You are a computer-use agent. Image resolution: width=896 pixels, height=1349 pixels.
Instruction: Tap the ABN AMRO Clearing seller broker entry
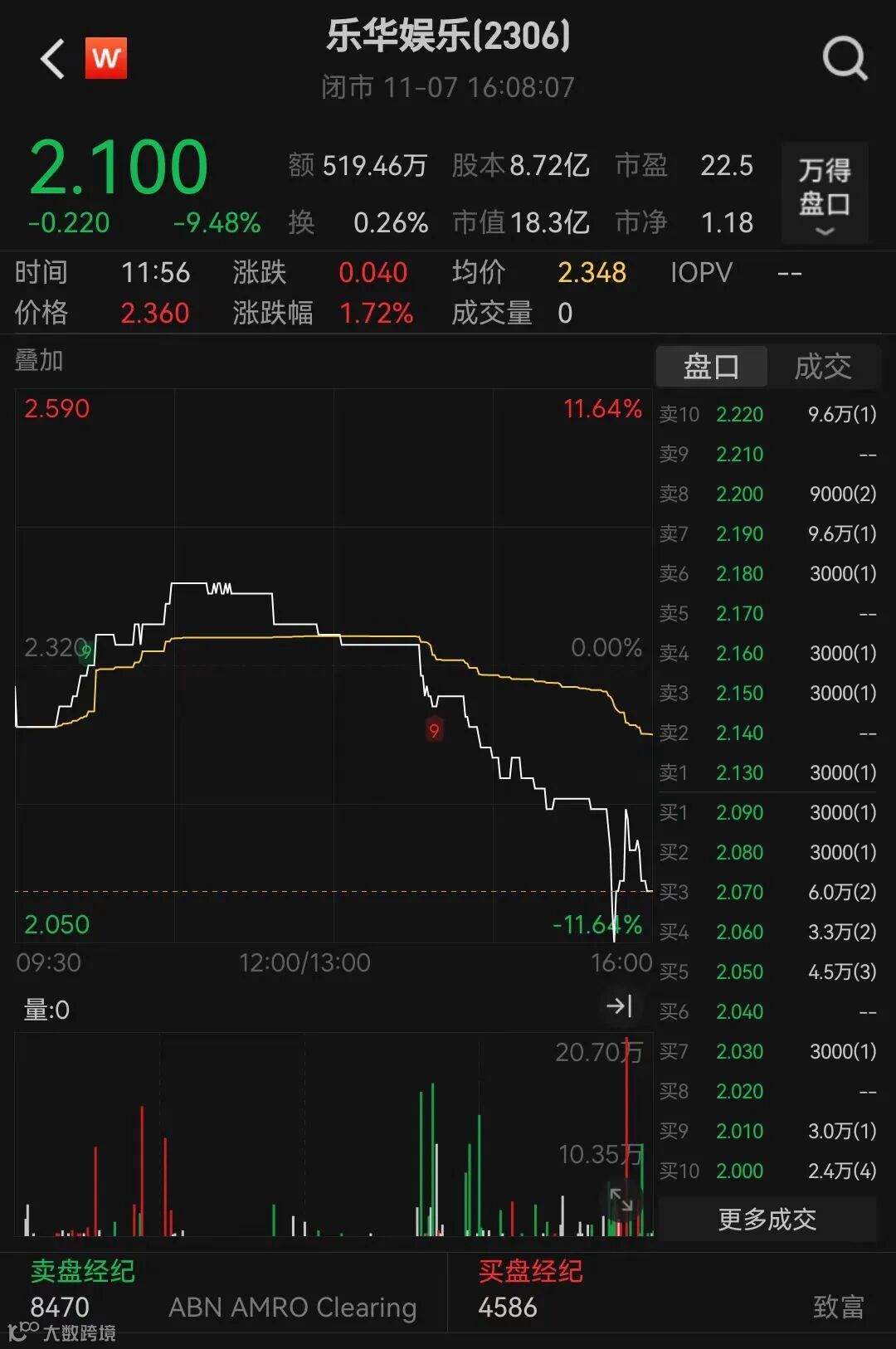click(294, 1308)
